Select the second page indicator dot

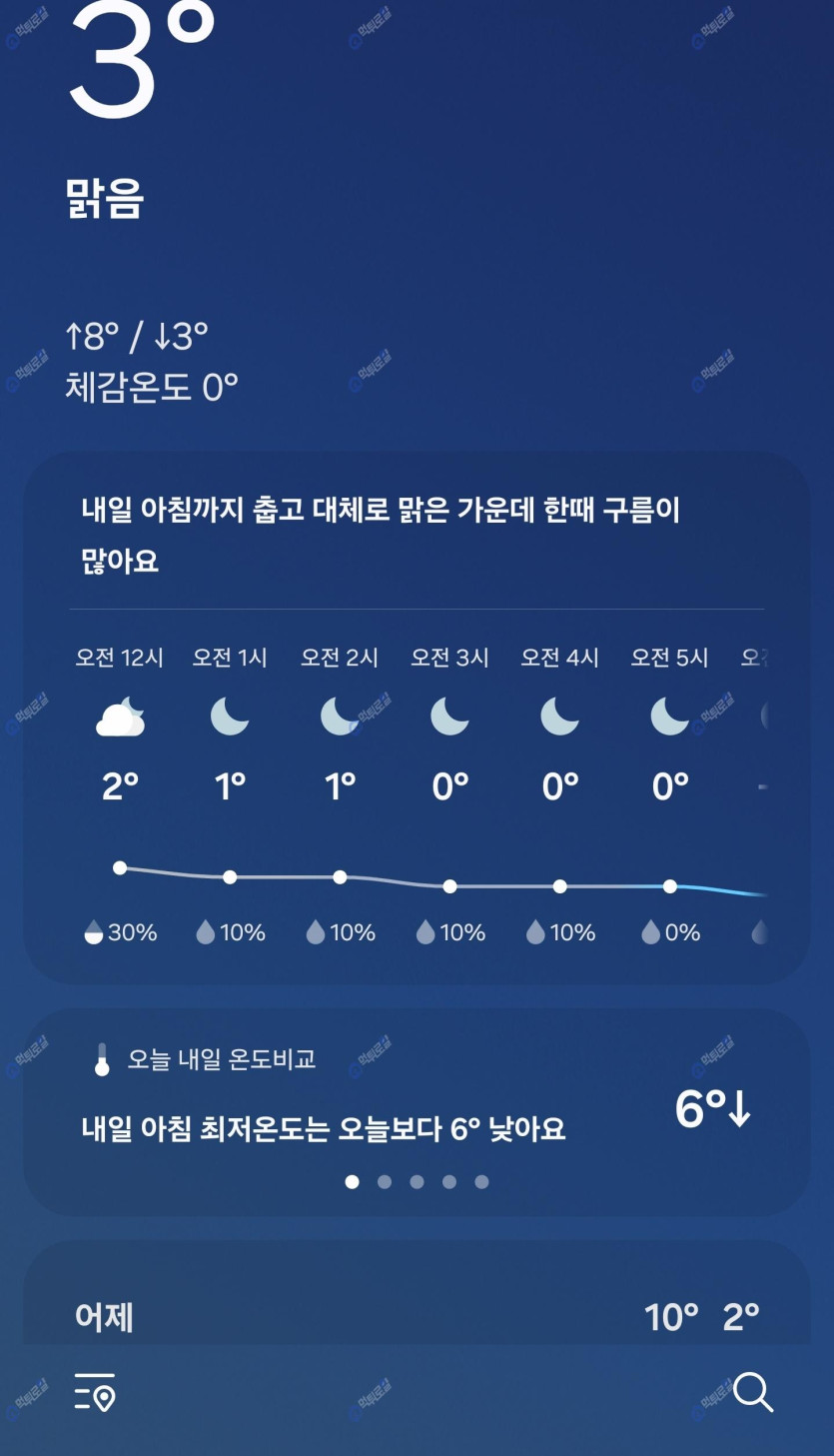385,1182
